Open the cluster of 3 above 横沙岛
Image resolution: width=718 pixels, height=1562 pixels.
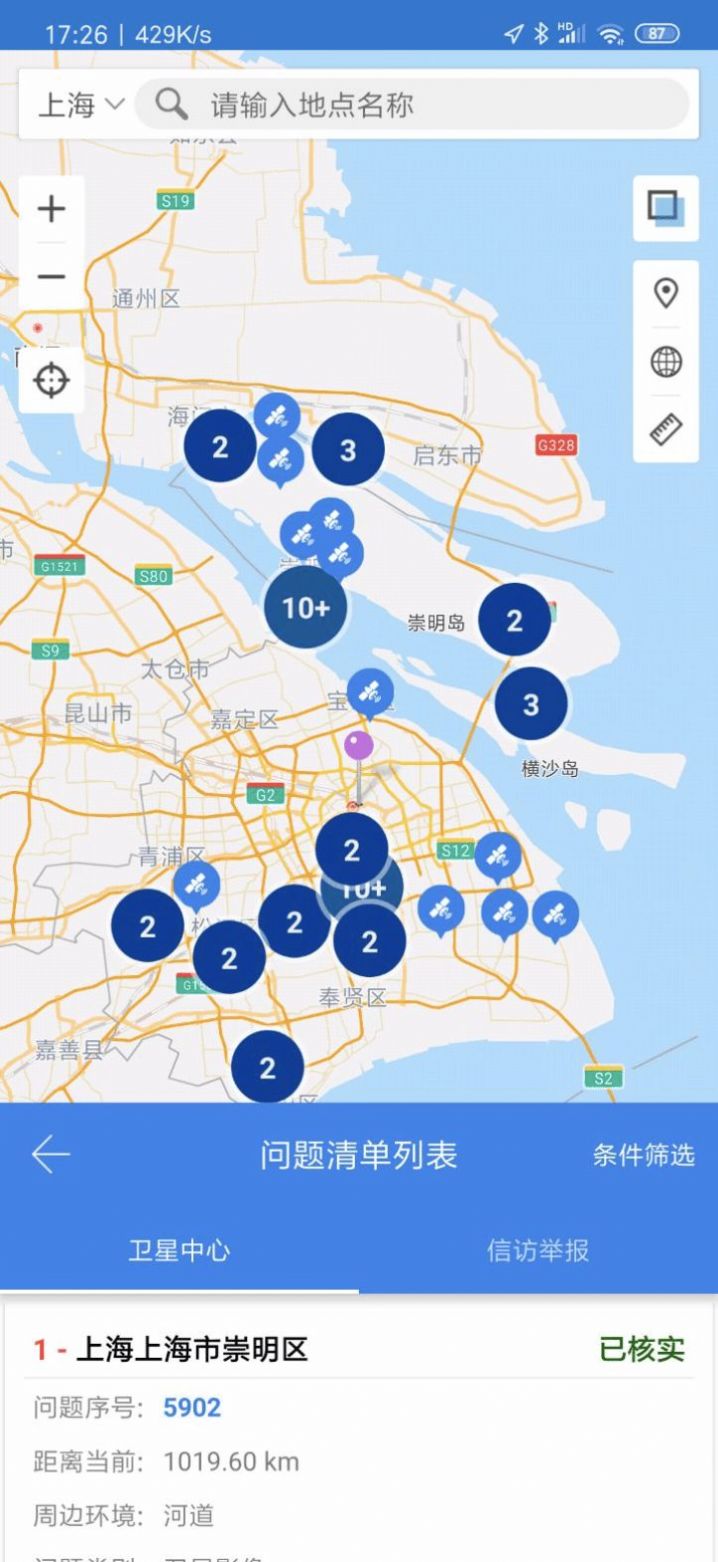tap(531, 704)
